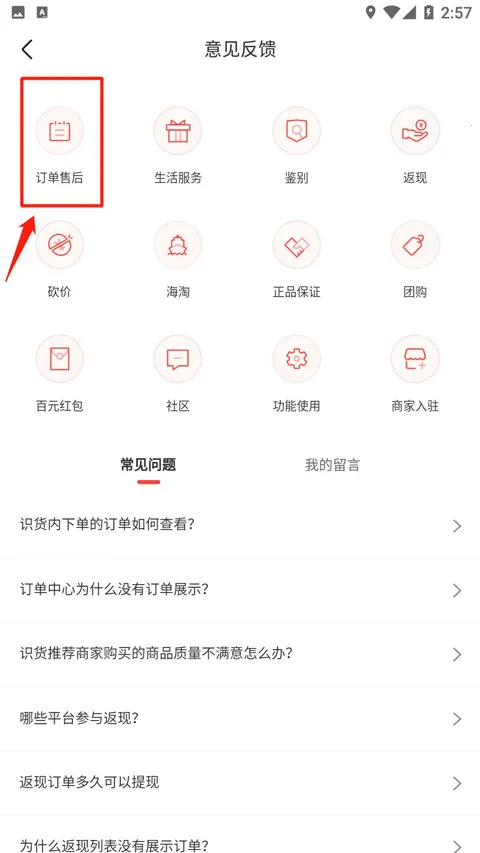Open the 团购 category
Screen dimensions: 480x853
tap(415, 259)
